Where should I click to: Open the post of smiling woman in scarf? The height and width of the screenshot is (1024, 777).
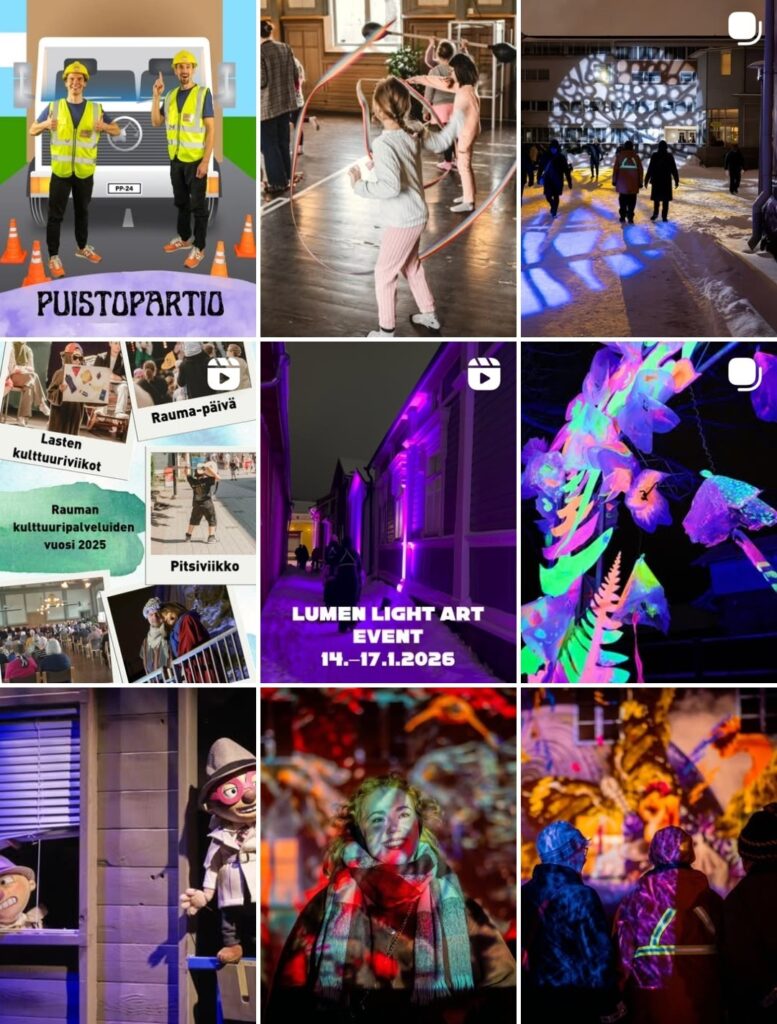coord(388,855)
